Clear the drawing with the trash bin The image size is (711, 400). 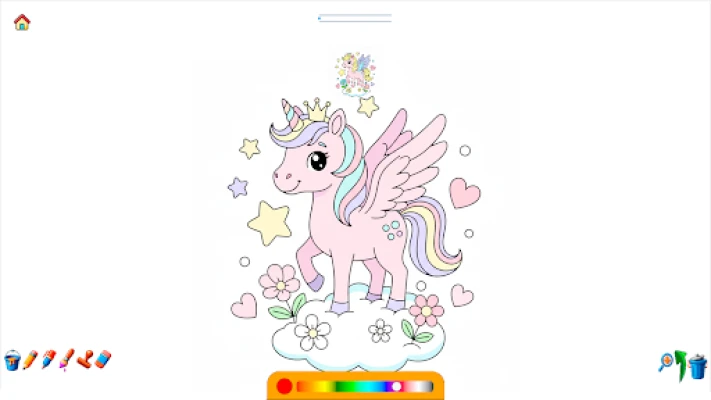[697, 366]
